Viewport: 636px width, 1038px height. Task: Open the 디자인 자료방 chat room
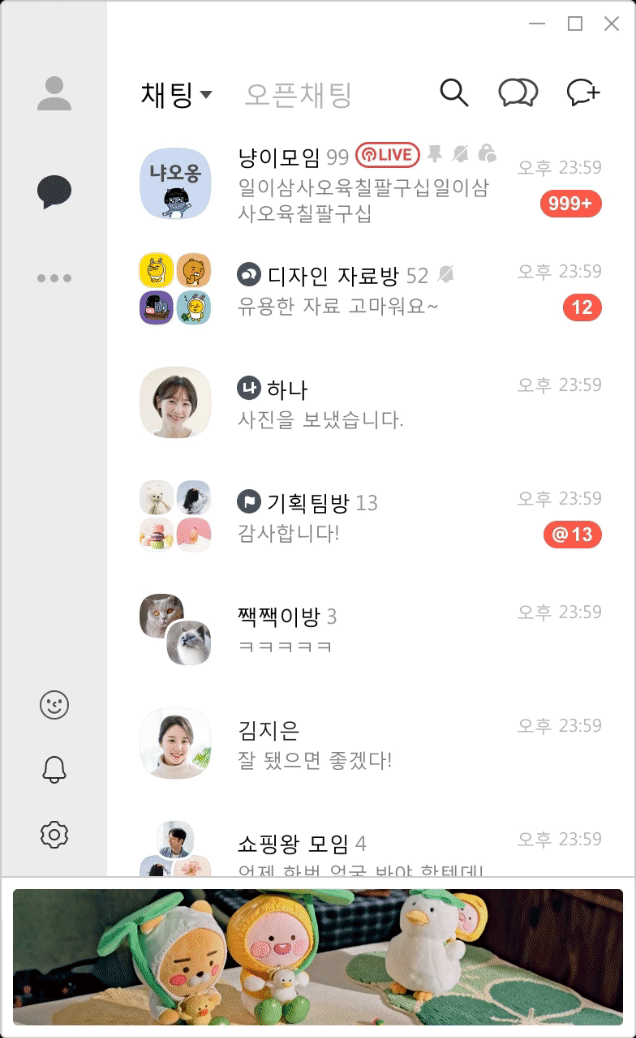[370, 289]
